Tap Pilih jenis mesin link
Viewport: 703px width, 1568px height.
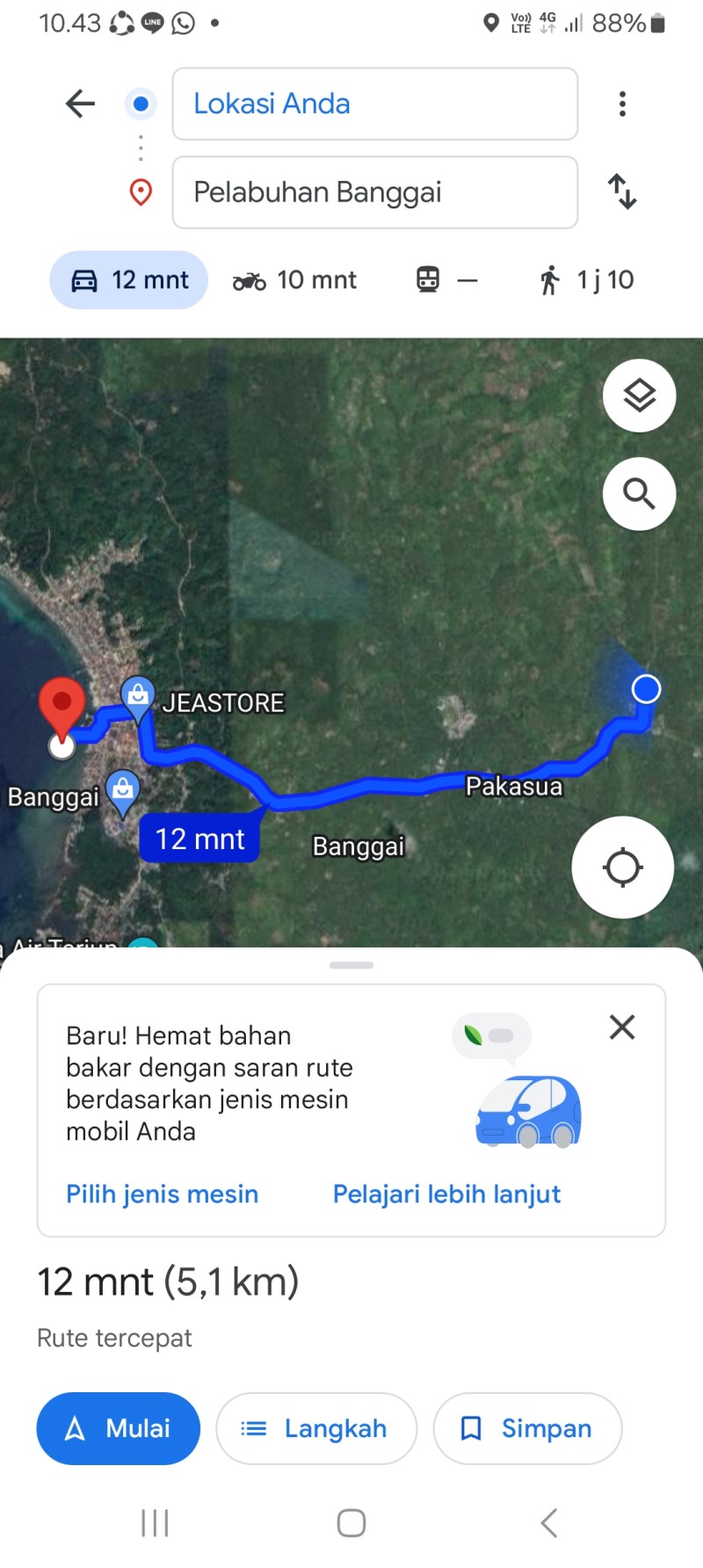163,1194
